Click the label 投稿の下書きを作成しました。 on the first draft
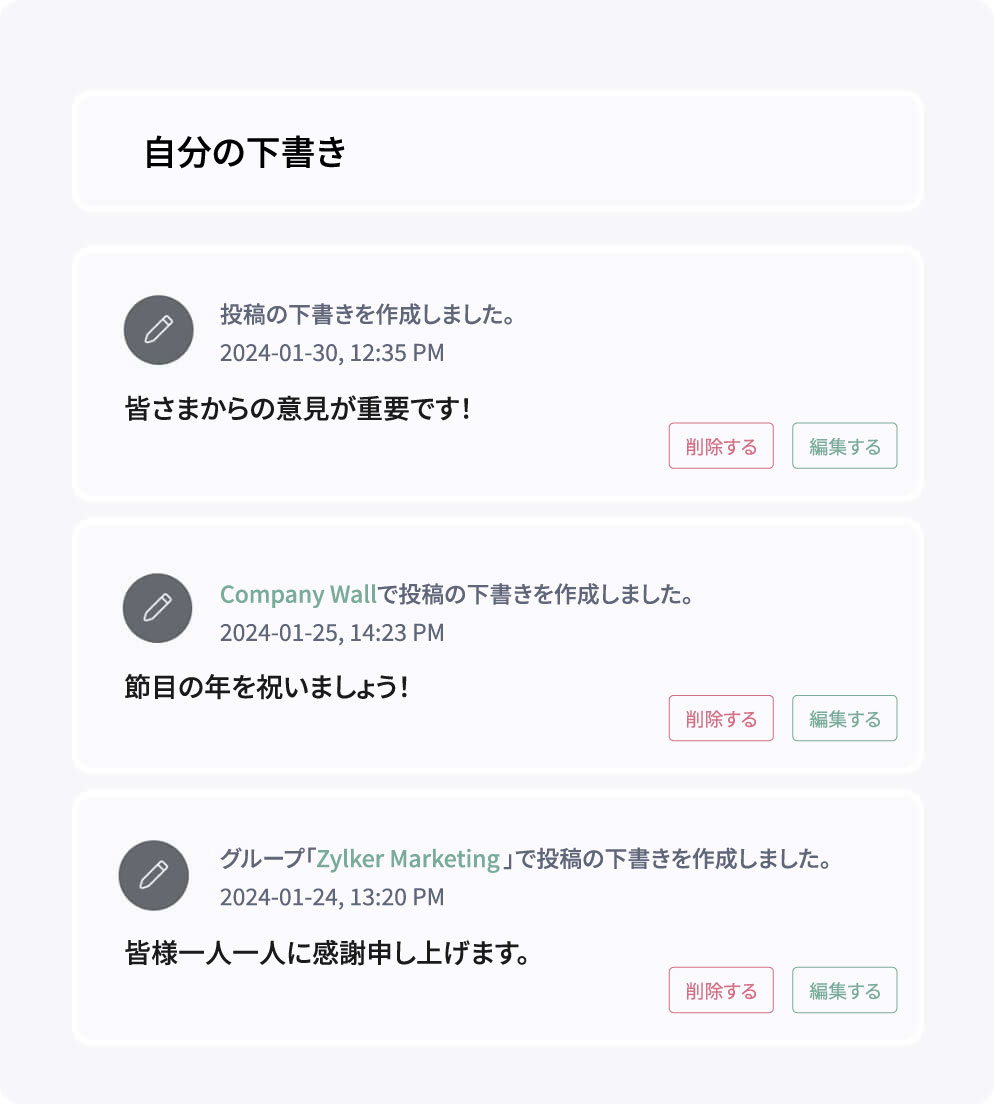 [x=369, y=314]
